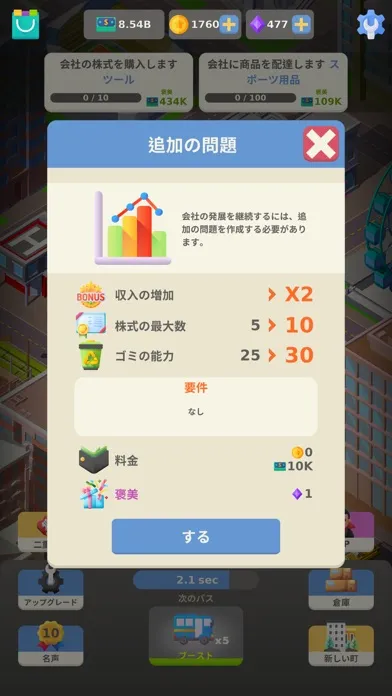The image size is (392, 696).
Task: Add more gold coins with plus
Action: coord(229,24)
